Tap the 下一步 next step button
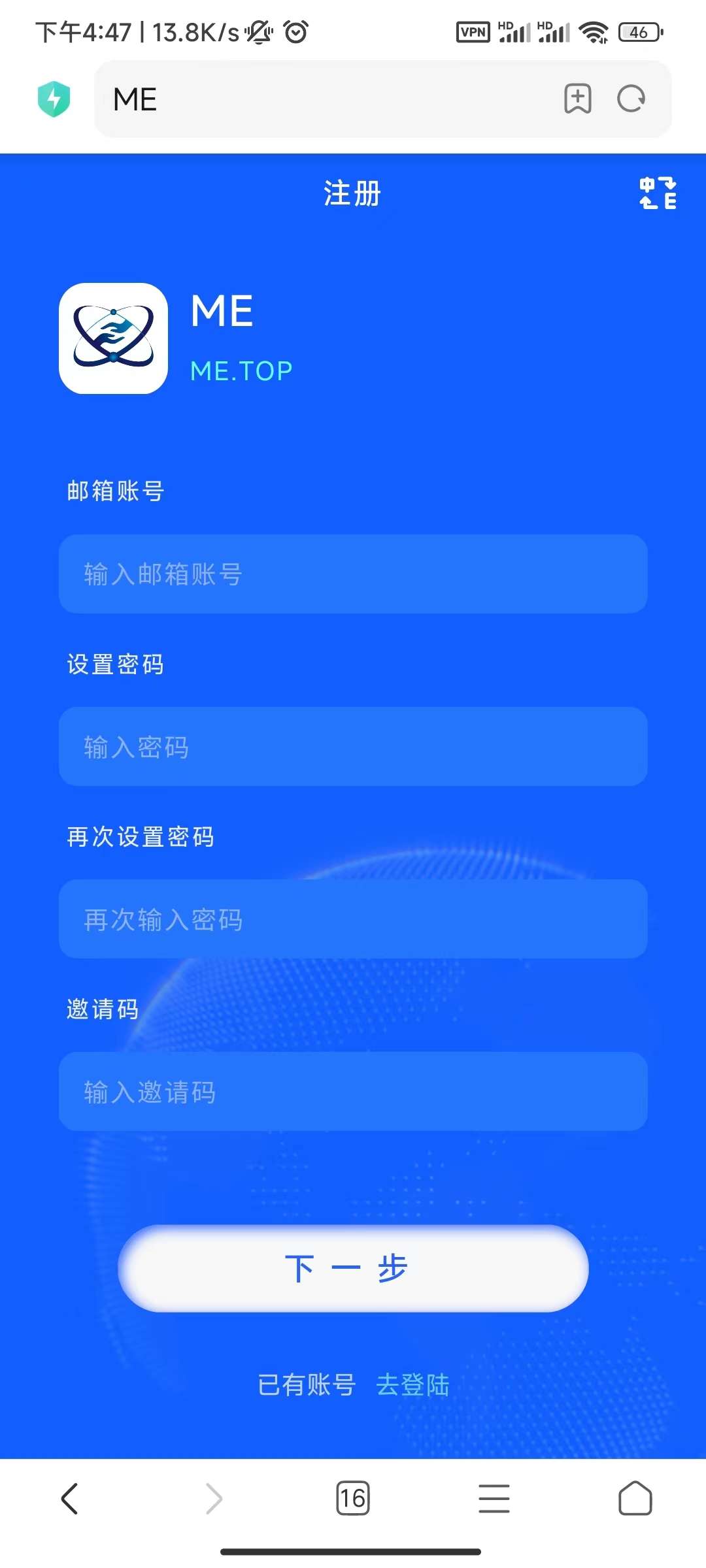706x1568 pixels. tap(353, 1268)
